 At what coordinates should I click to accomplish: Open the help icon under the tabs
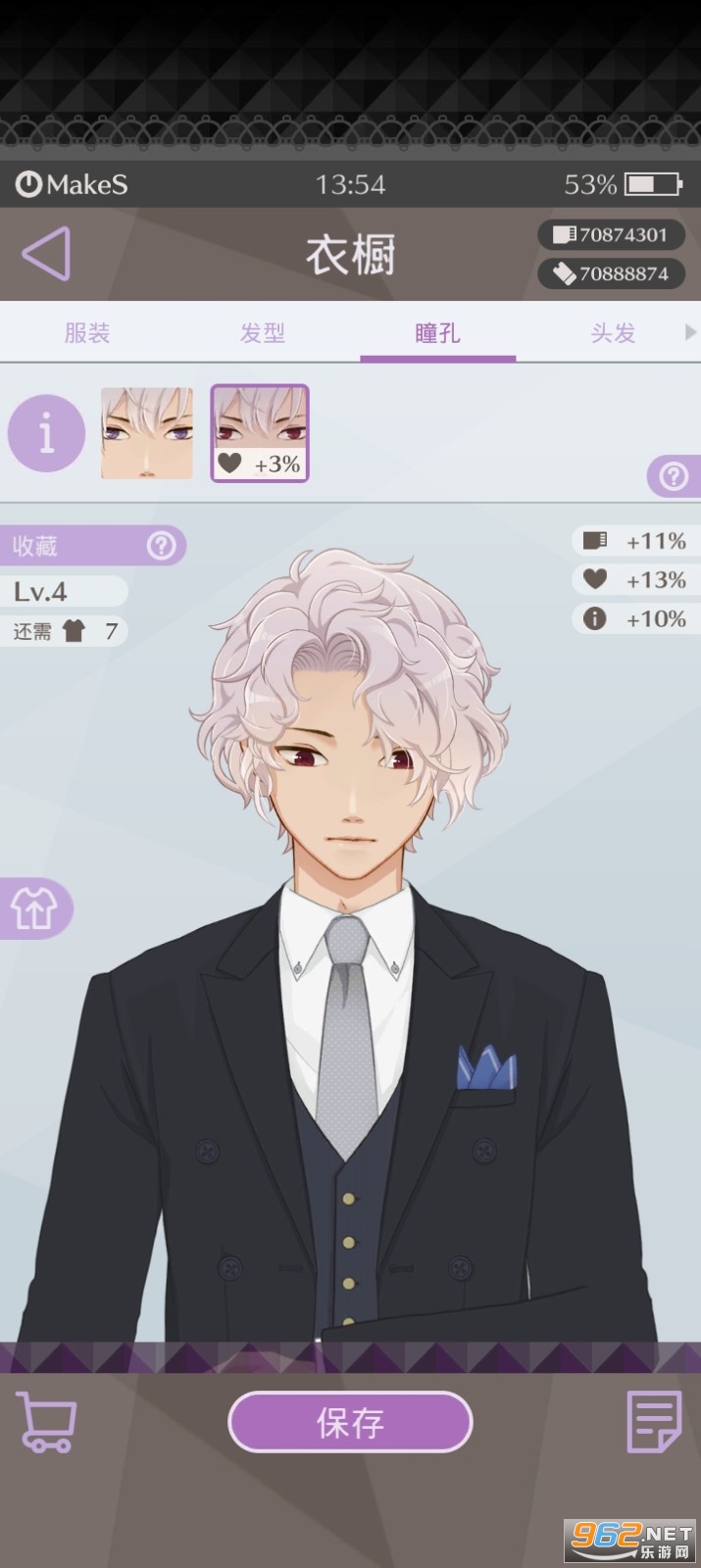pyautogui.click(x=674, y=476)
